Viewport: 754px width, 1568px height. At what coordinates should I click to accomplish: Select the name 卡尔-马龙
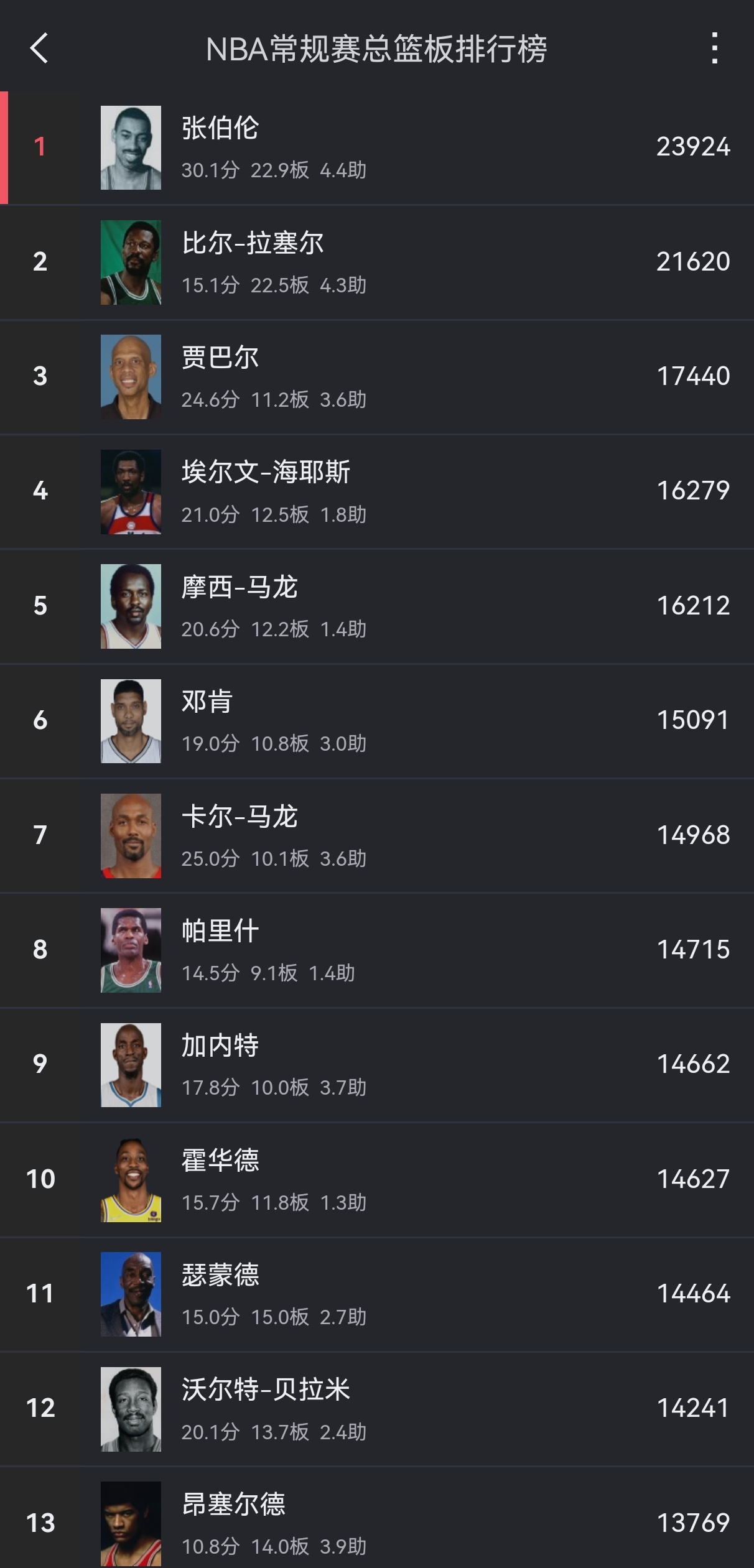[x=240, y=817]
